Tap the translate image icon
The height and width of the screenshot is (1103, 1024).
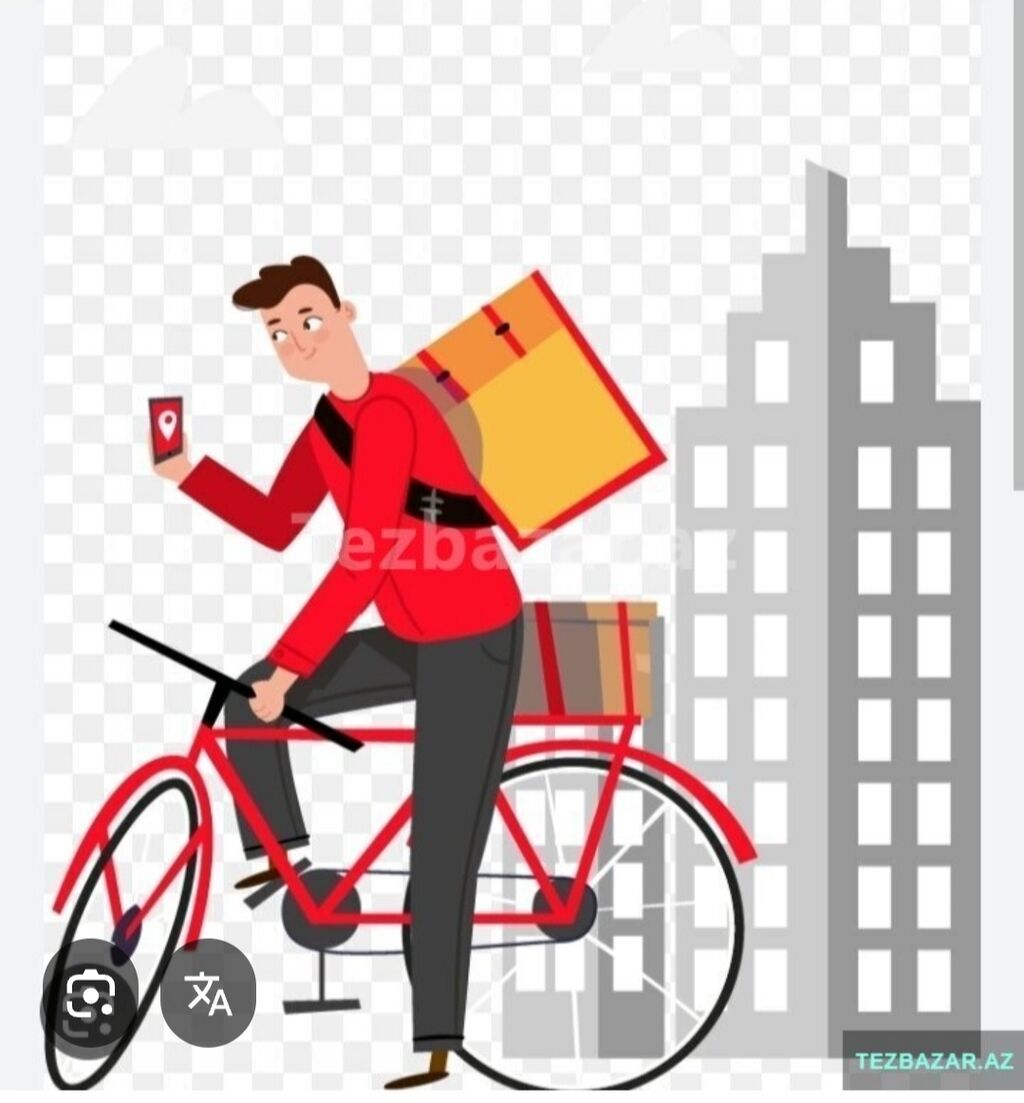pos(208,993)
